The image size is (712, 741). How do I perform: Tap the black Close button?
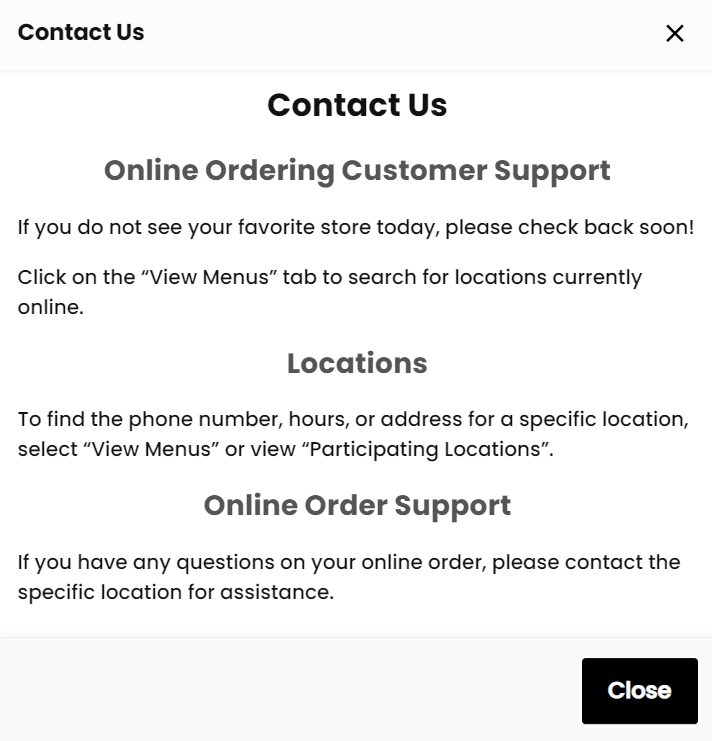coord(639,690)
